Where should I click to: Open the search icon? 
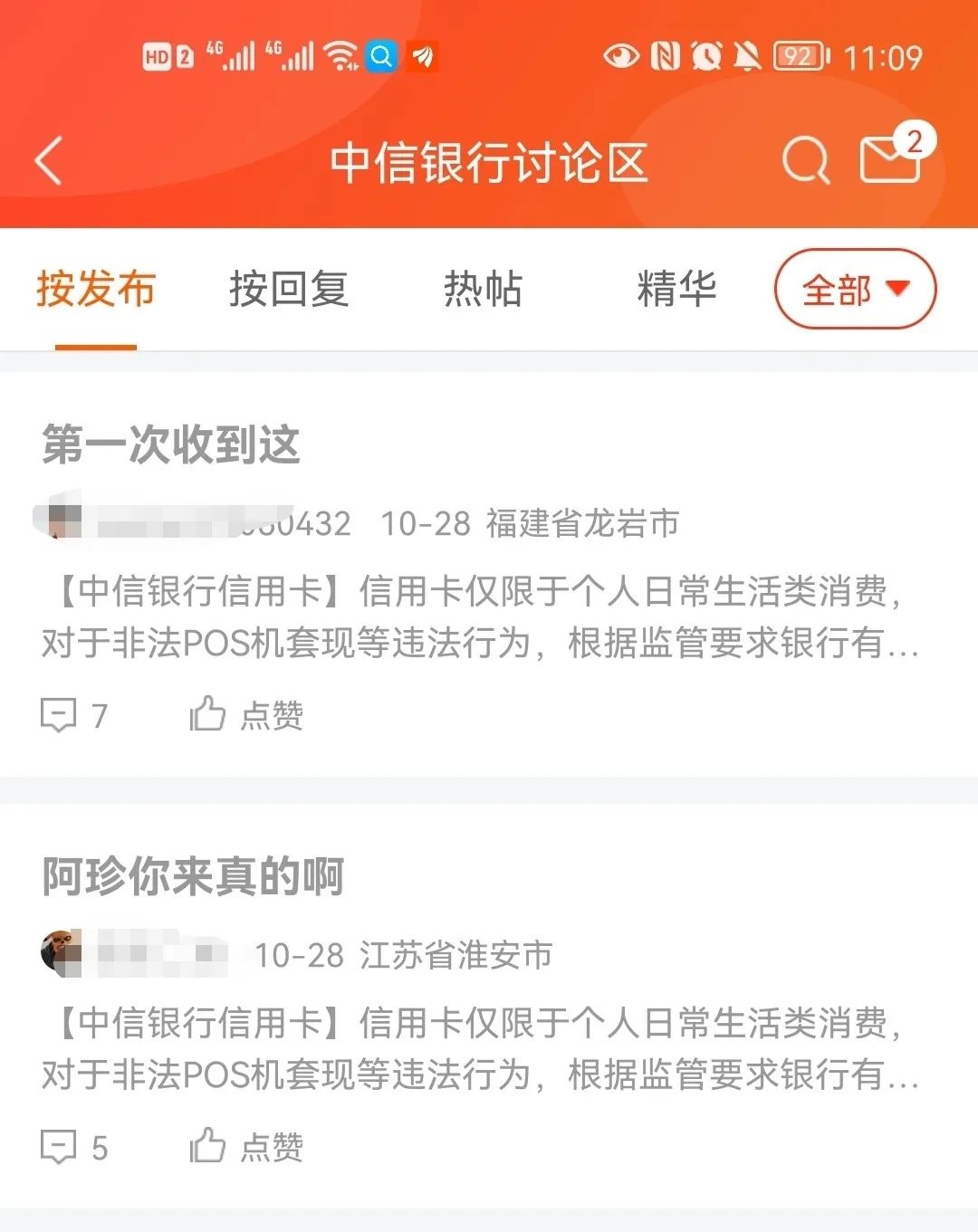click(x=805, y=161)
